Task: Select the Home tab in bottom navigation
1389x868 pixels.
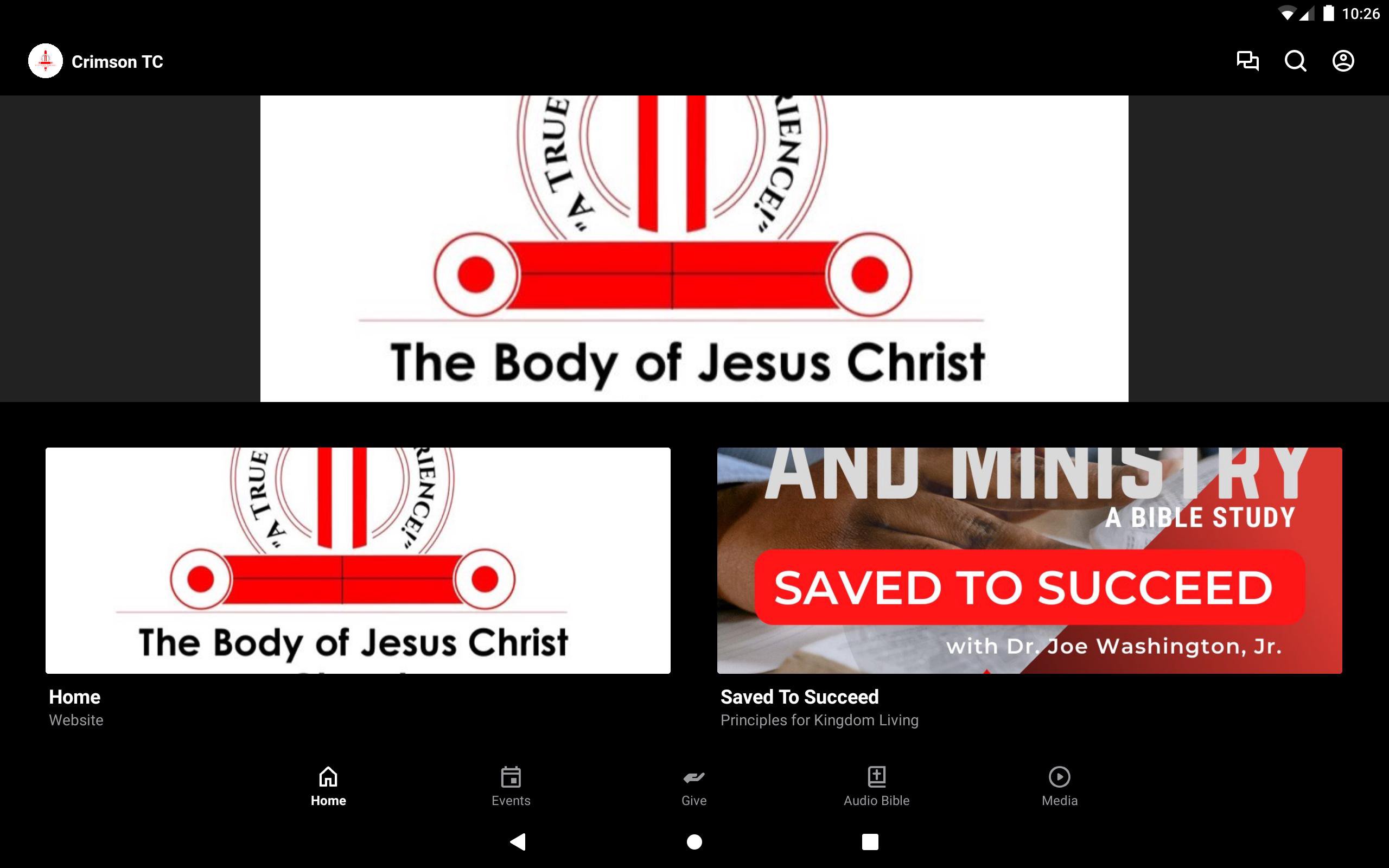Action: pyautogui.click(x=328, y=786)
